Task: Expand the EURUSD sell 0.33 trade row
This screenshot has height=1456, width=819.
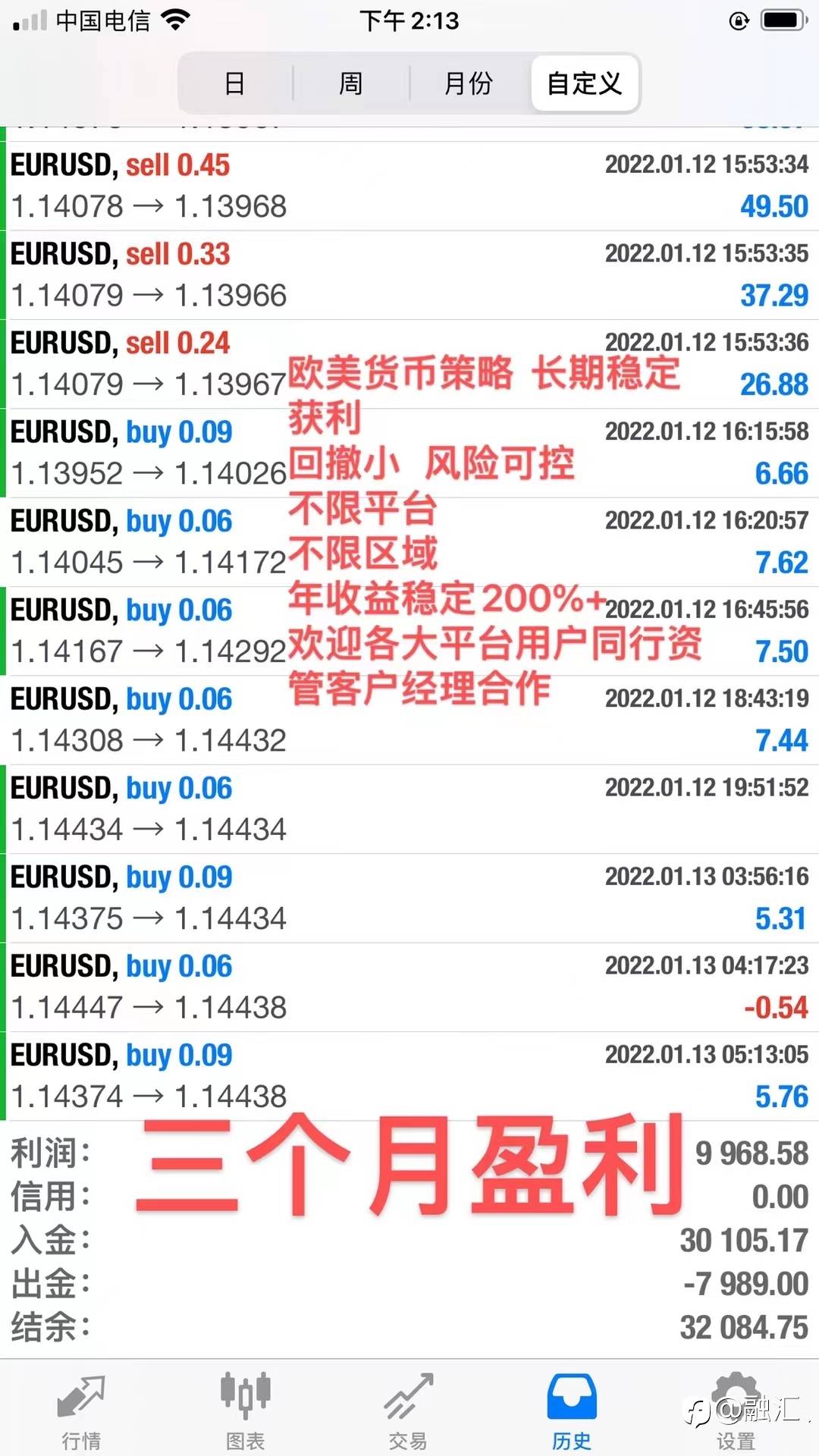Action: (409, 275)
